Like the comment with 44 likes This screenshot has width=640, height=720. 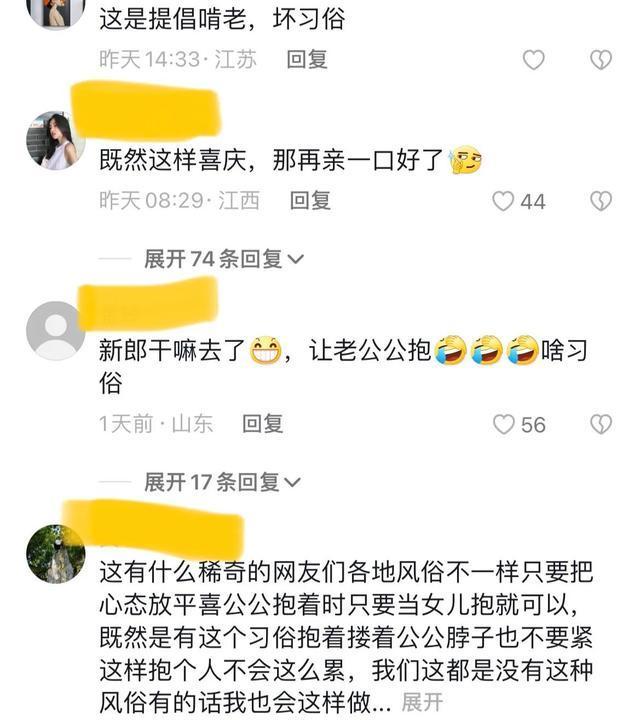pyautogui.click(x=503, y=201)
